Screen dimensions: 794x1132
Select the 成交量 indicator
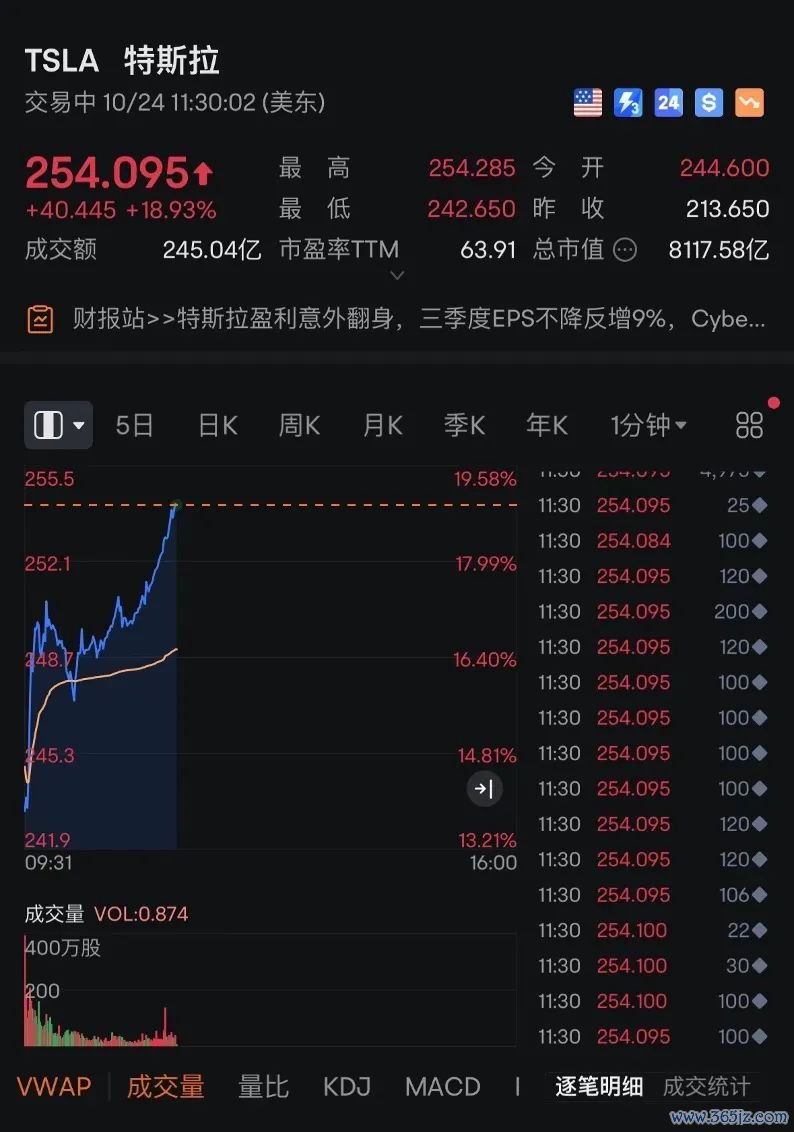pos(165,1087)
